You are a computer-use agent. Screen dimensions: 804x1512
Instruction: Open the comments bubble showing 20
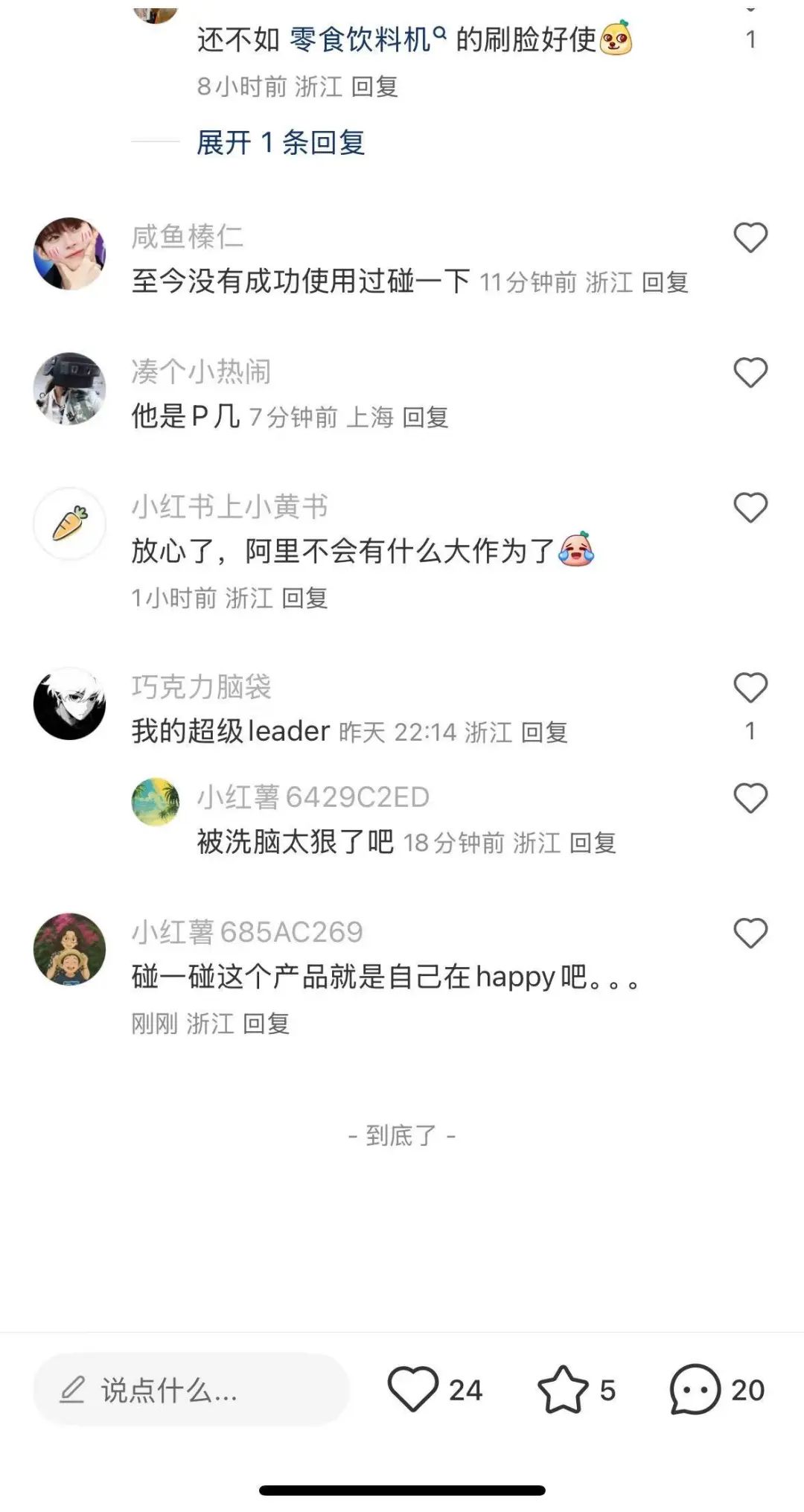[695, 1389]
